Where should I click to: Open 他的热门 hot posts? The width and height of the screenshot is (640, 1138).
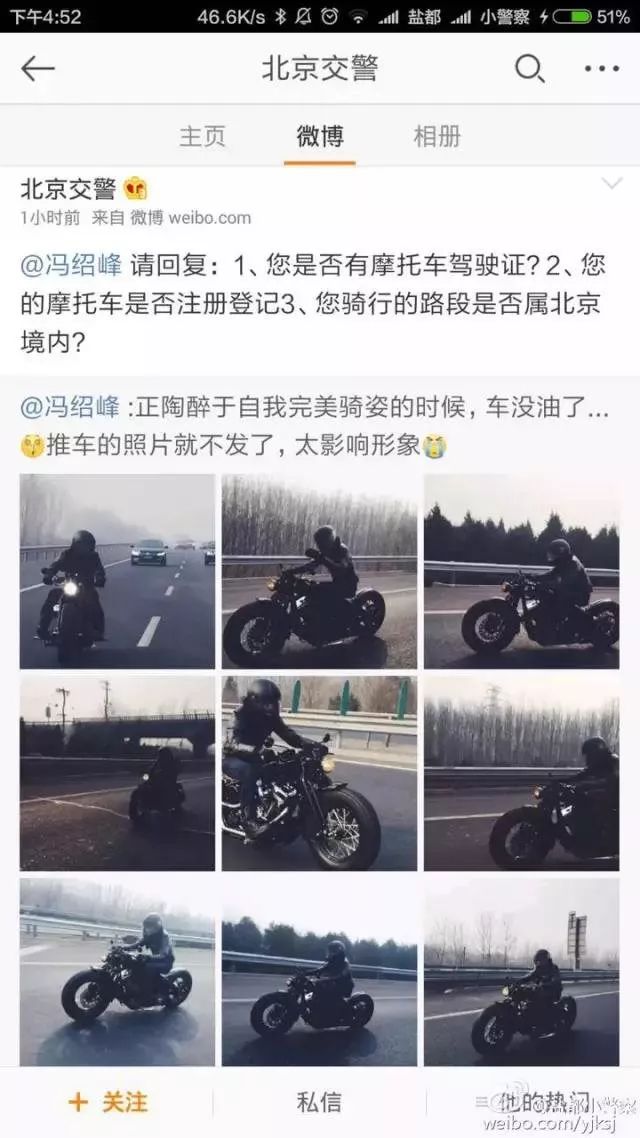(531, 1102)
